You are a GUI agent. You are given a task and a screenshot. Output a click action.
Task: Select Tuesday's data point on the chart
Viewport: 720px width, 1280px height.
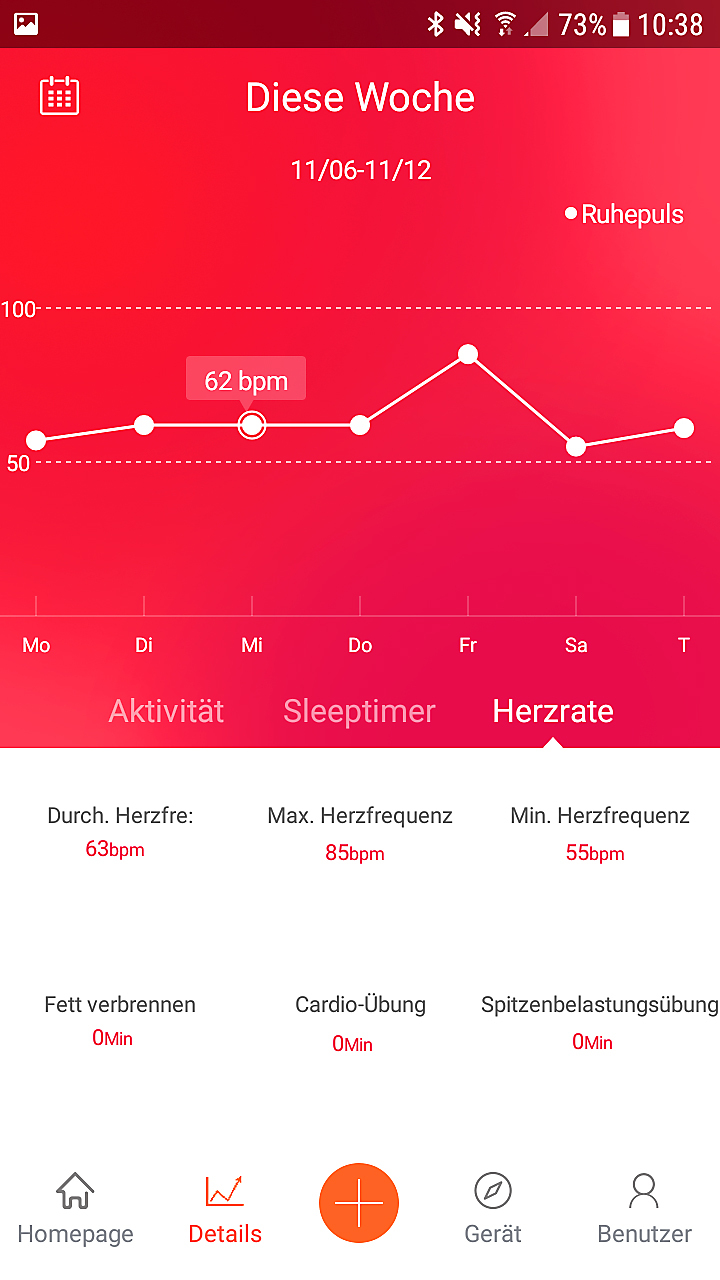click(144, 425)
